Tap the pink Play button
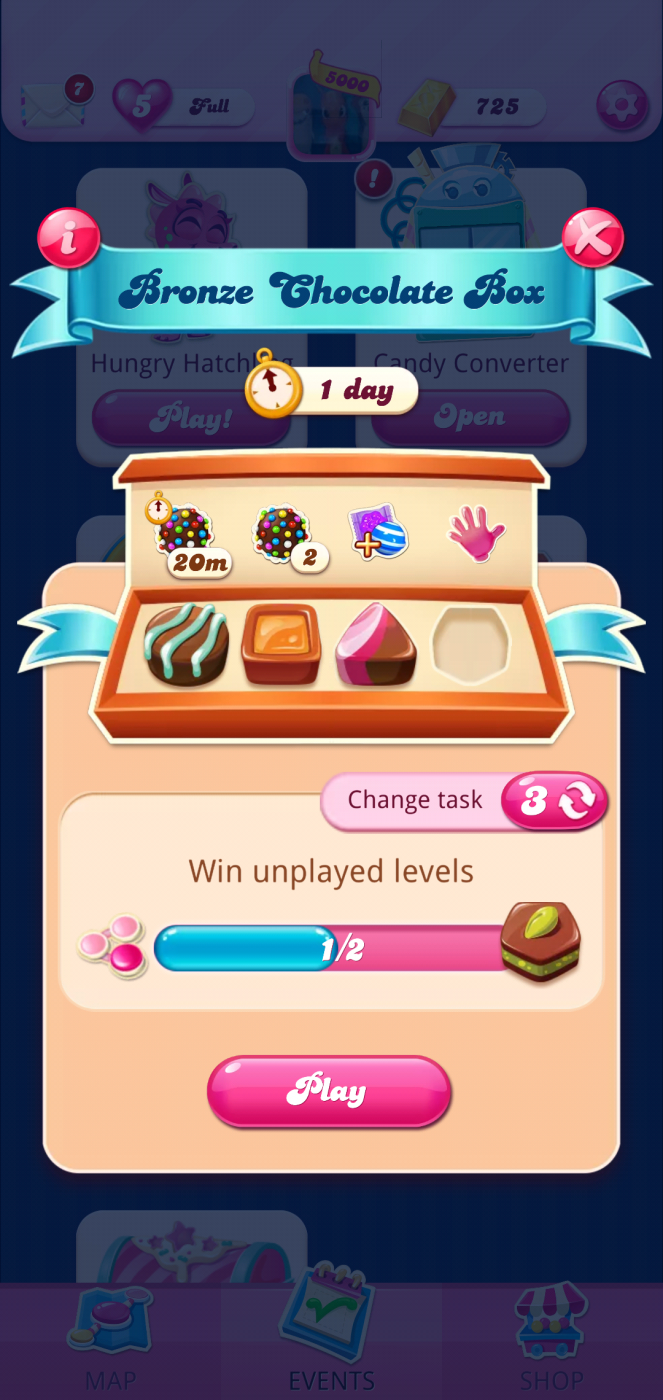663x1400 pixels. 329,1091
